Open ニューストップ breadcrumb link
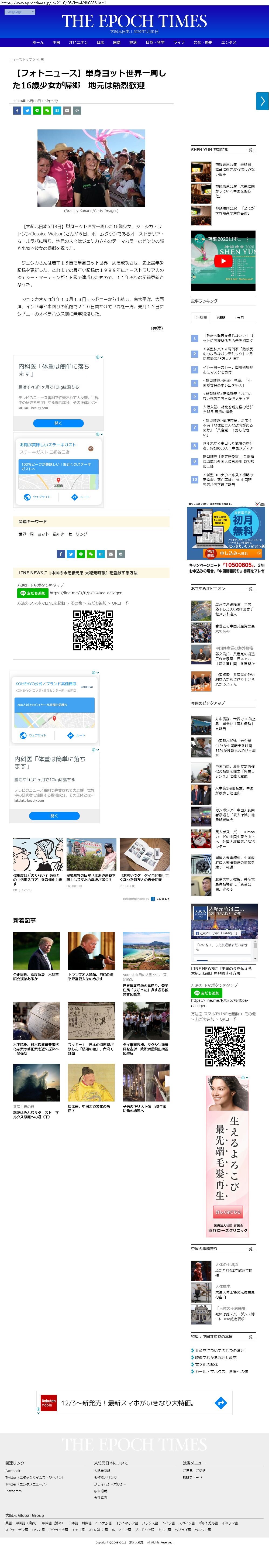The image size is (269, 1568). coord(21,60)
